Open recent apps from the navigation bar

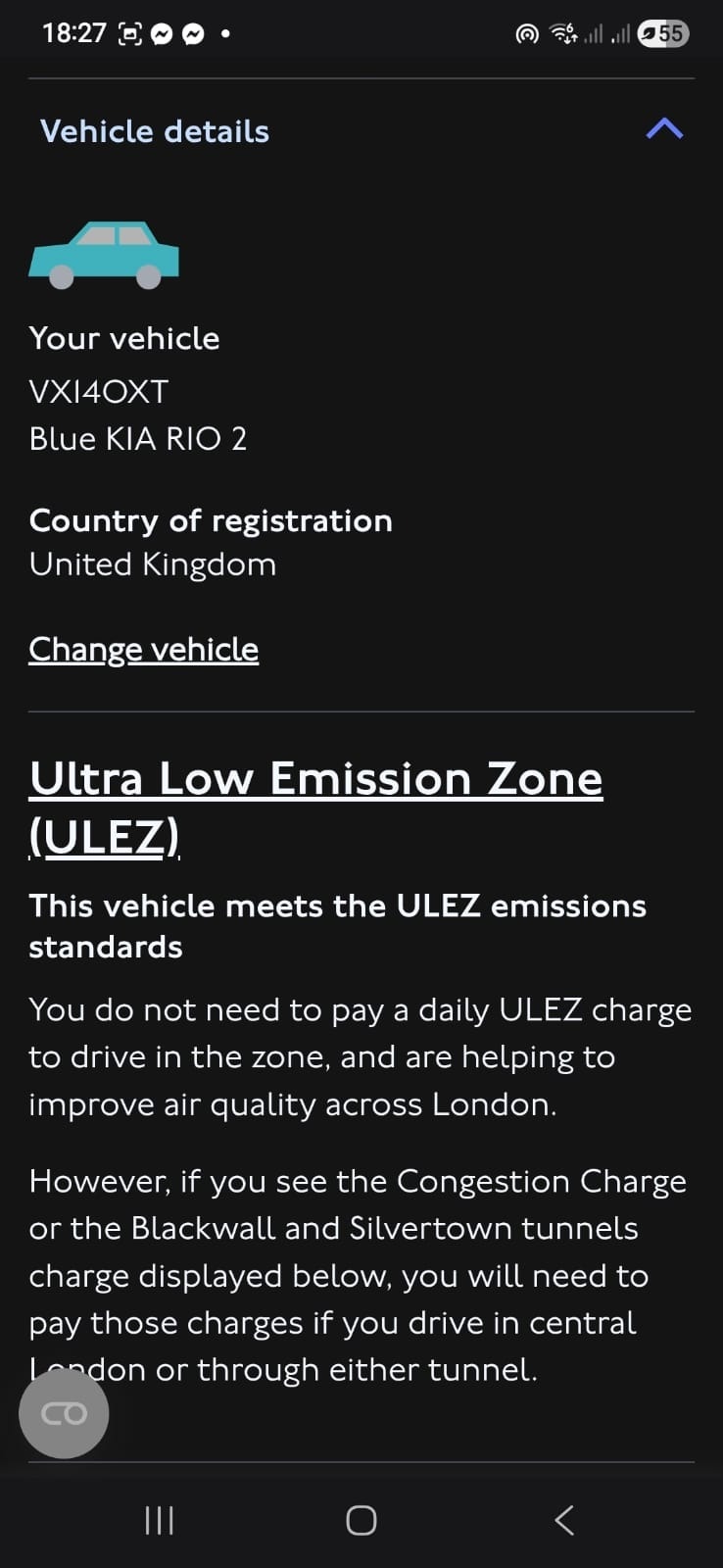[159, 1520]
